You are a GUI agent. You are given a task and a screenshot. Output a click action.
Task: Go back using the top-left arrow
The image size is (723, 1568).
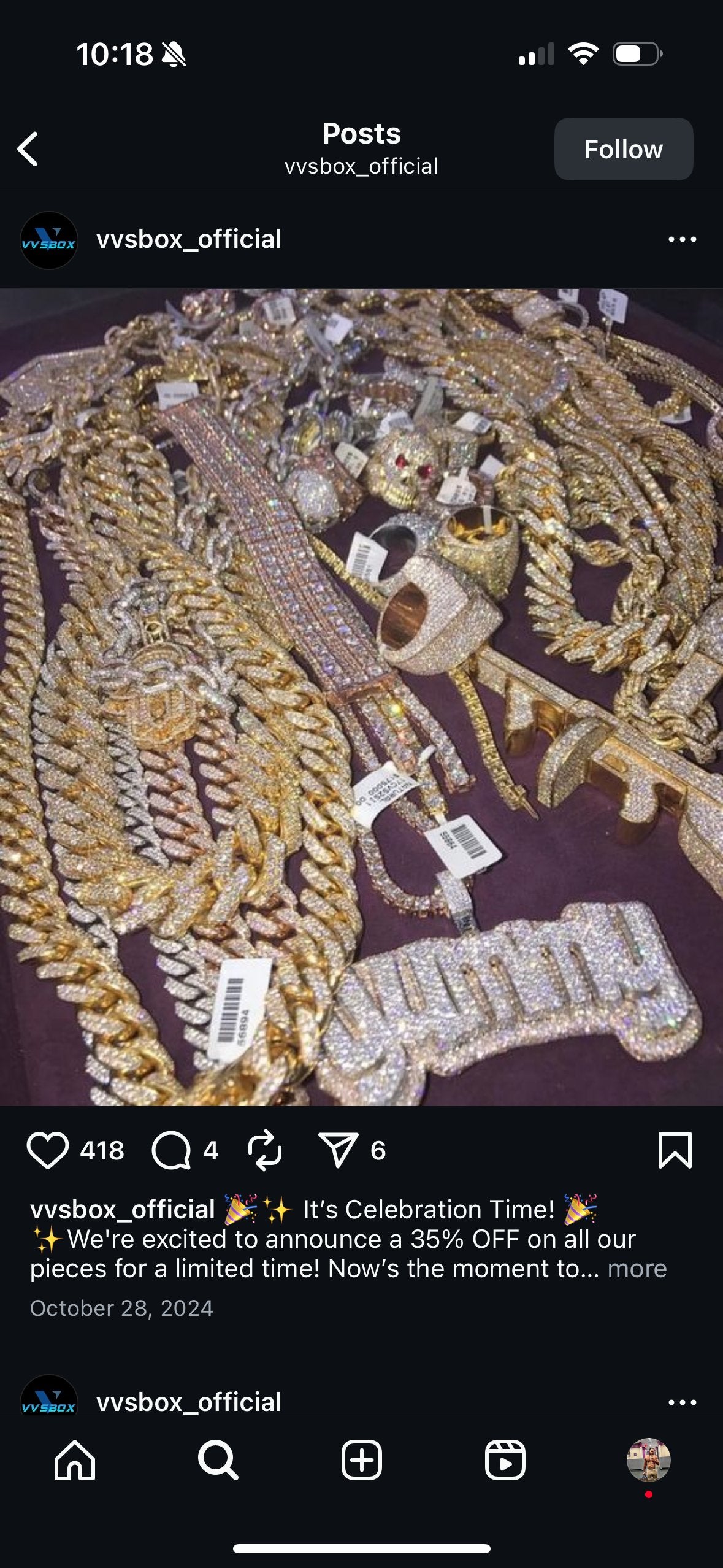point(28,149)
